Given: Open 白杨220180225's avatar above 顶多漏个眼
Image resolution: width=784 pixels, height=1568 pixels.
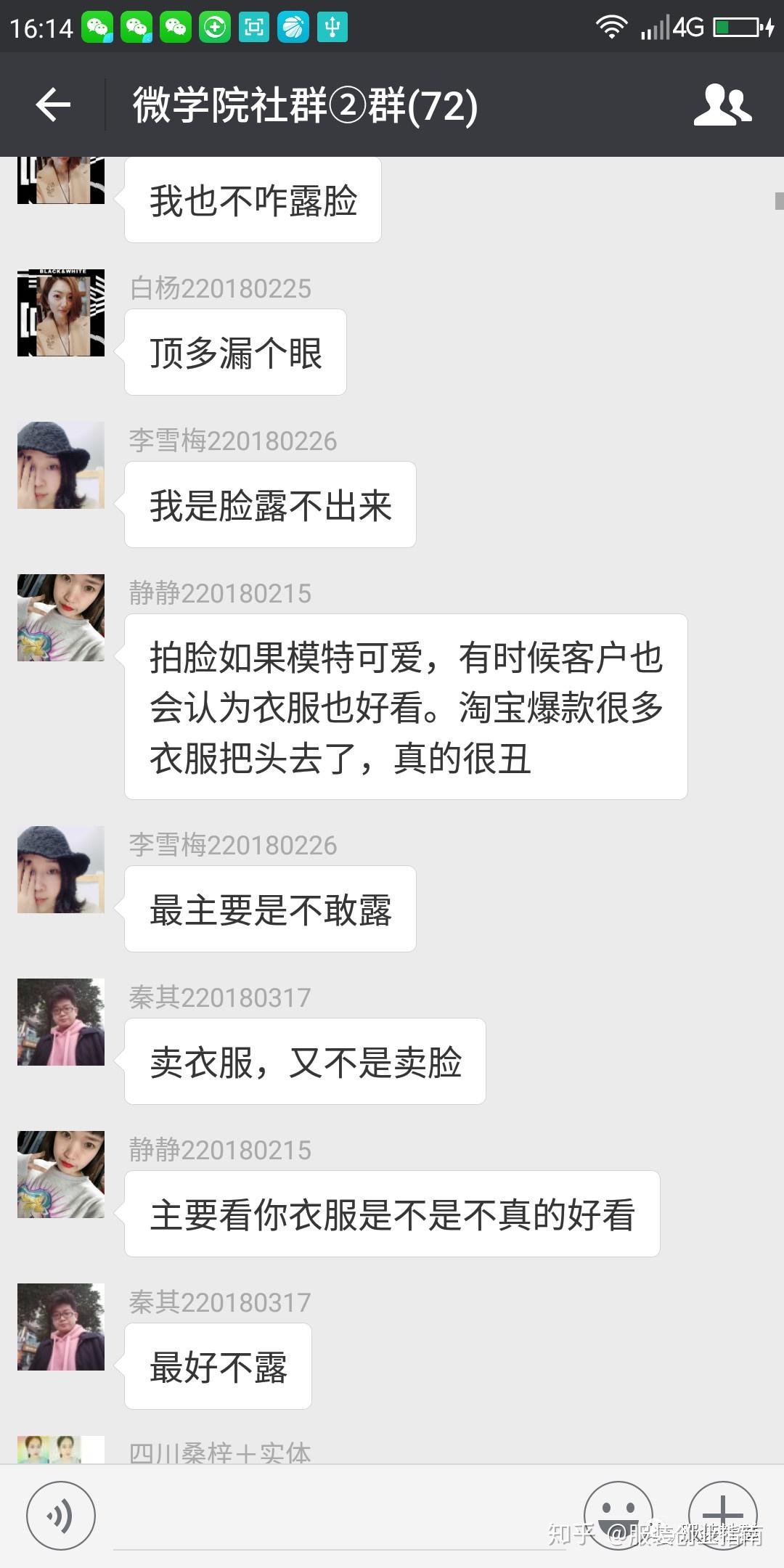Looking at the screenshot, I should 61,313.
